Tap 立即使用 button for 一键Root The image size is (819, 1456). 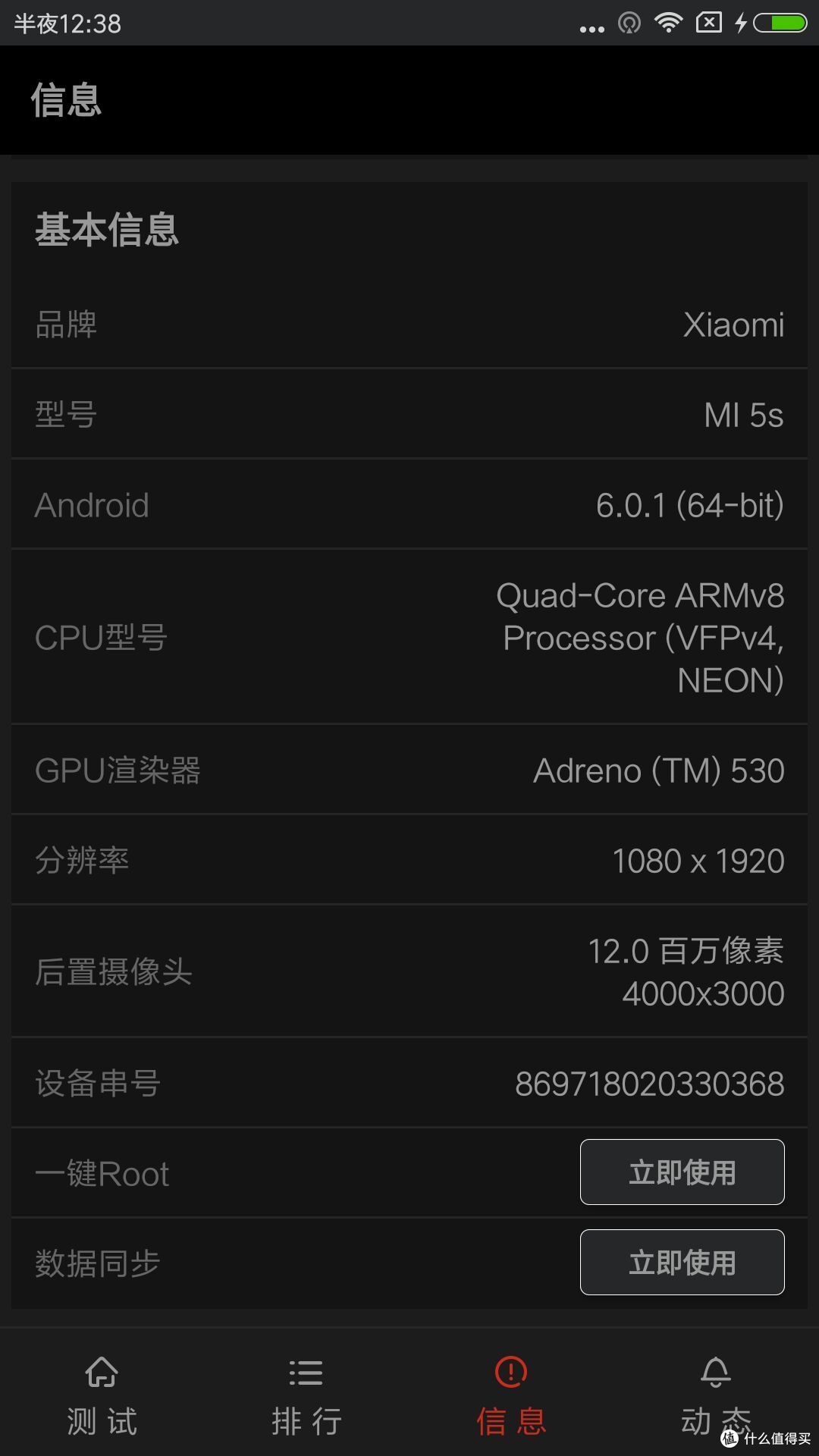point(682,1172)
